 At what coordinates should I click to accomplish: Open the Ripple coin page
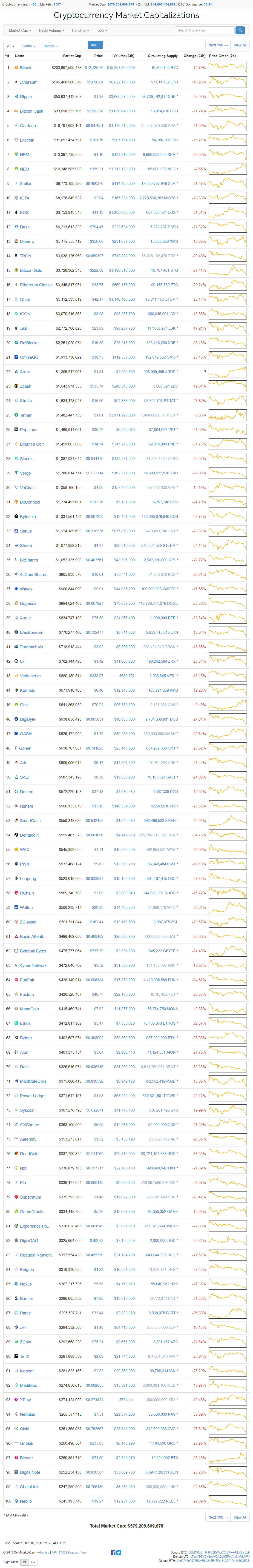coord(26,97)
